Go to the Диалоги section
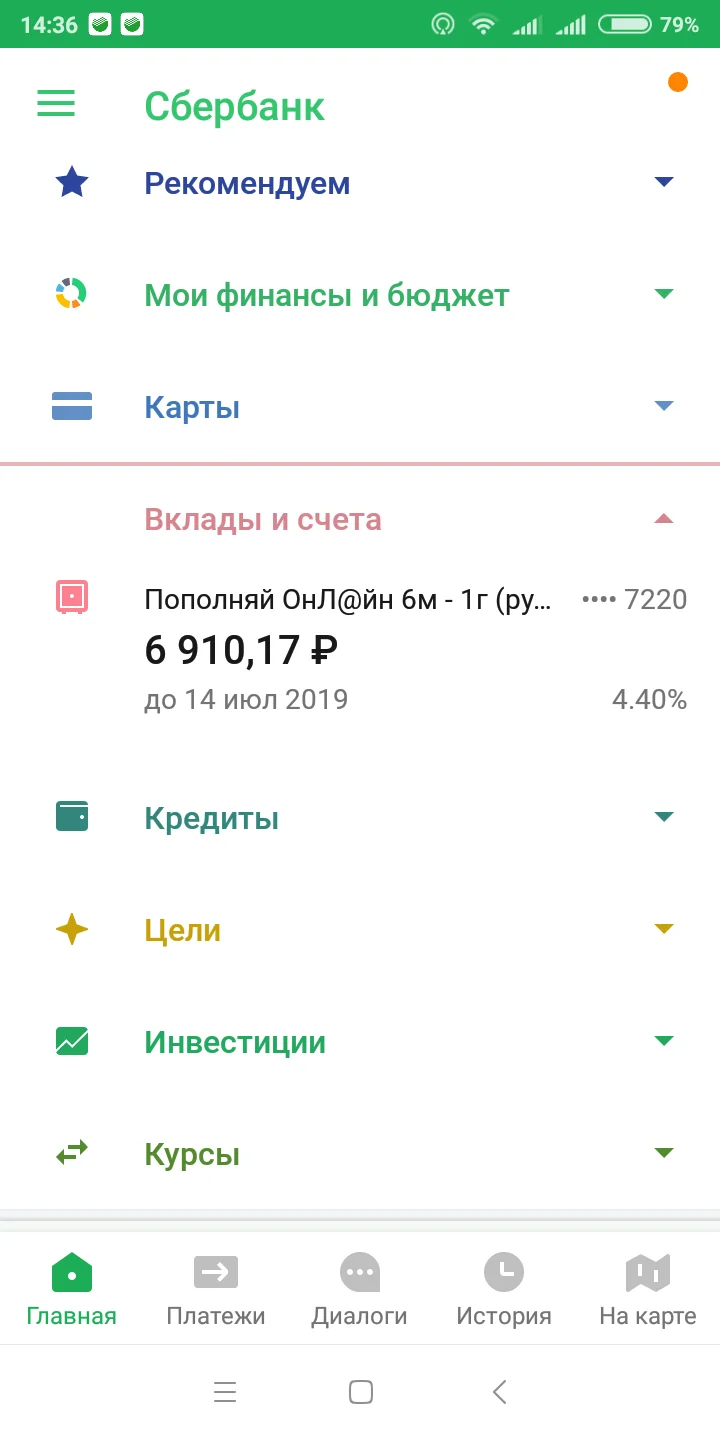 pyautogui.click(x=359, y=1288)
